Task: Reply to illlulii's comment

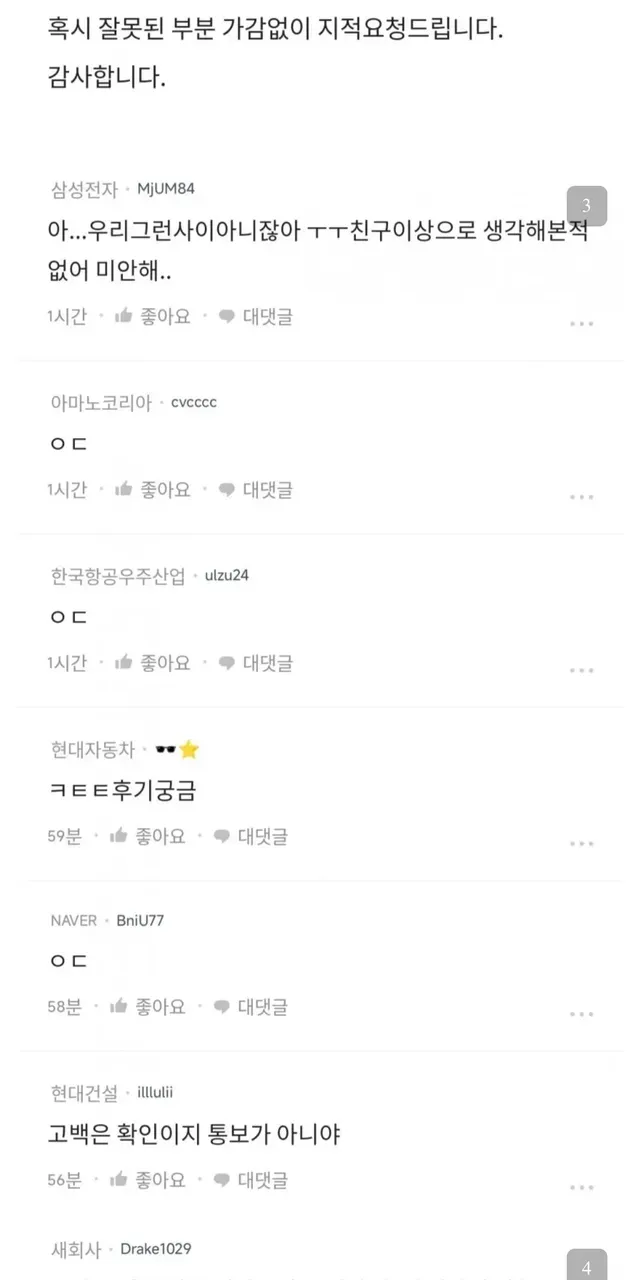Action: tap(251, 1180)
